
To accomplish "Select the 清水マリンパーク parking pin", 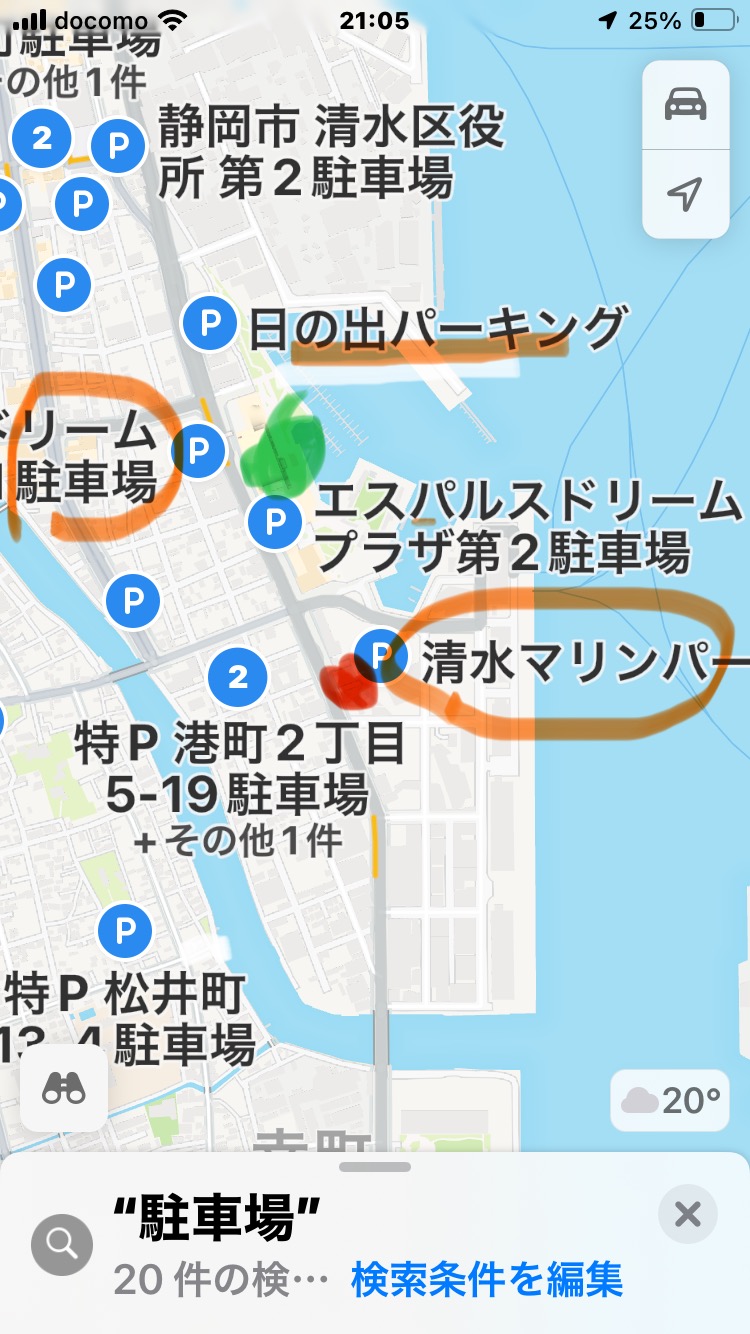I will pyautogui.click(x=381, y=655).
